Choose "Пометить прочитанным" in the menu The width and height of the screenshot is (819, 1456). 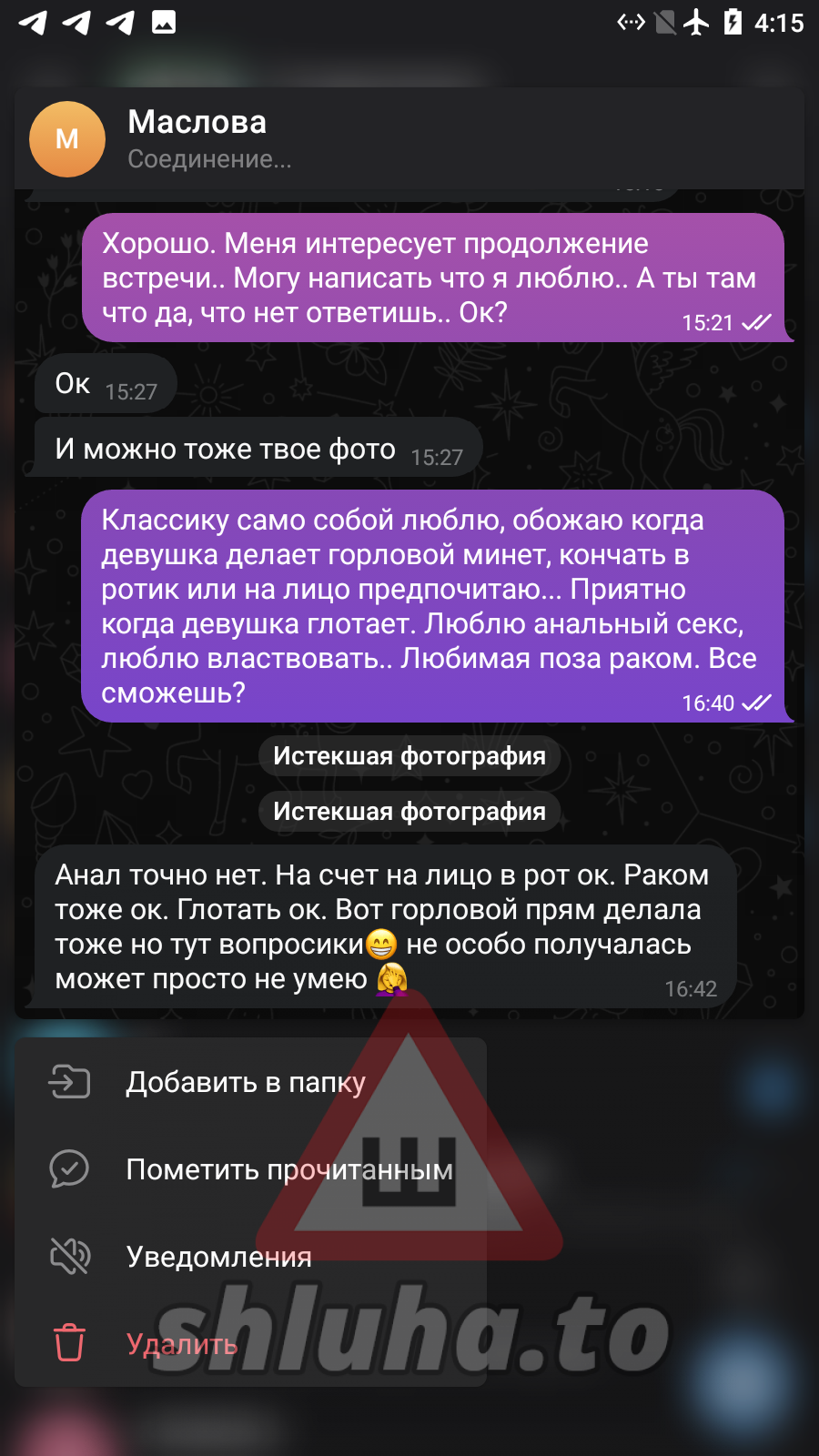[250, 1169]
